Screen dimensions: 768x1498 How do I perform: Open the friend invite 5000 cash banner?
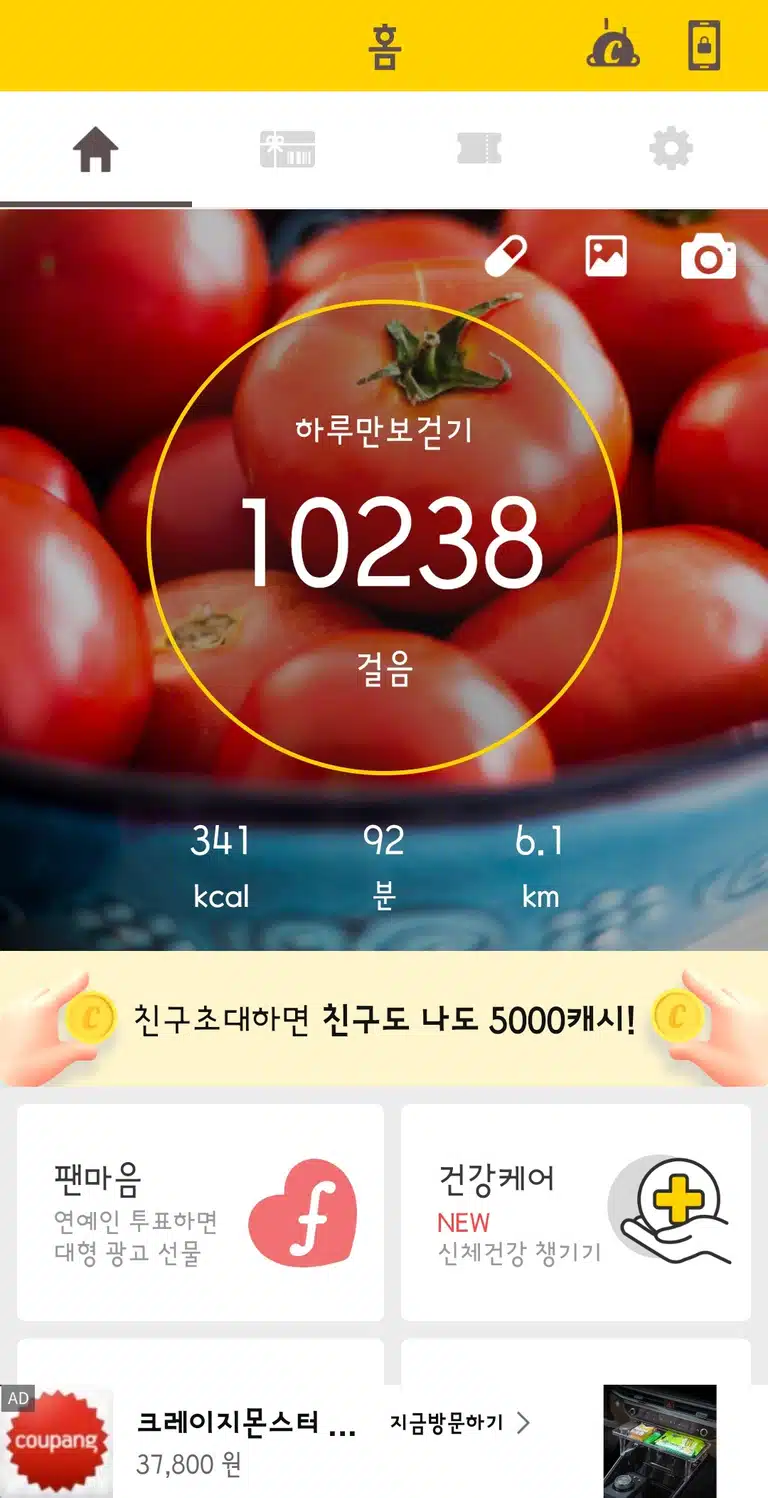point(384,1019)
